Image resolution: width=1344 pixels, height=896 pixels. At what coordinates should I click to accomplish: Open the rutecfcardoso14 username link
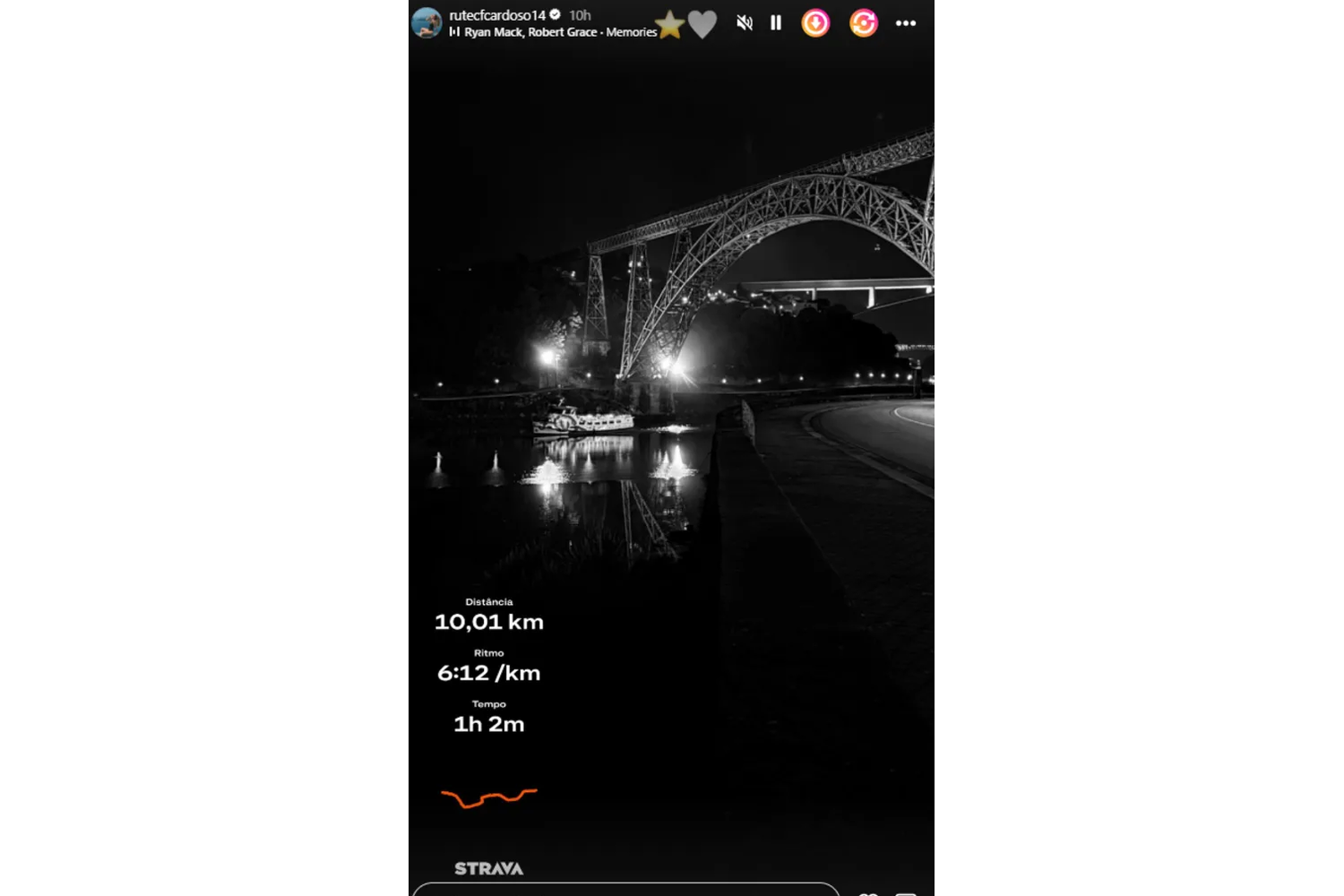click(x=497, y=15)
